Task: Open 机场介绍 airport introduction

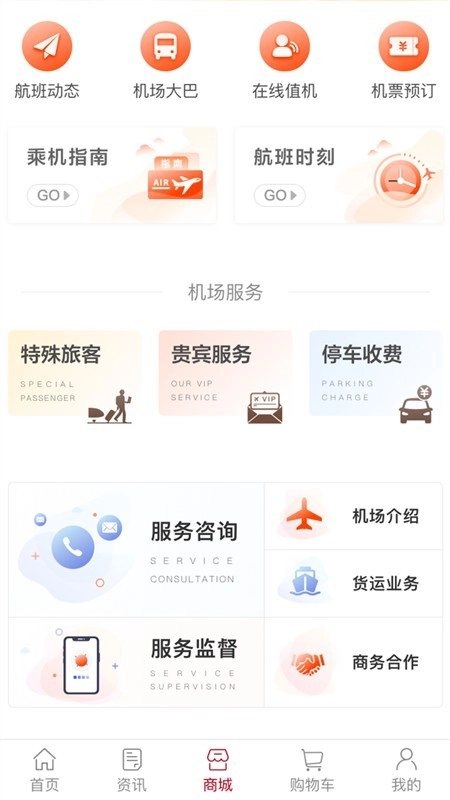Action: (354, 516)
